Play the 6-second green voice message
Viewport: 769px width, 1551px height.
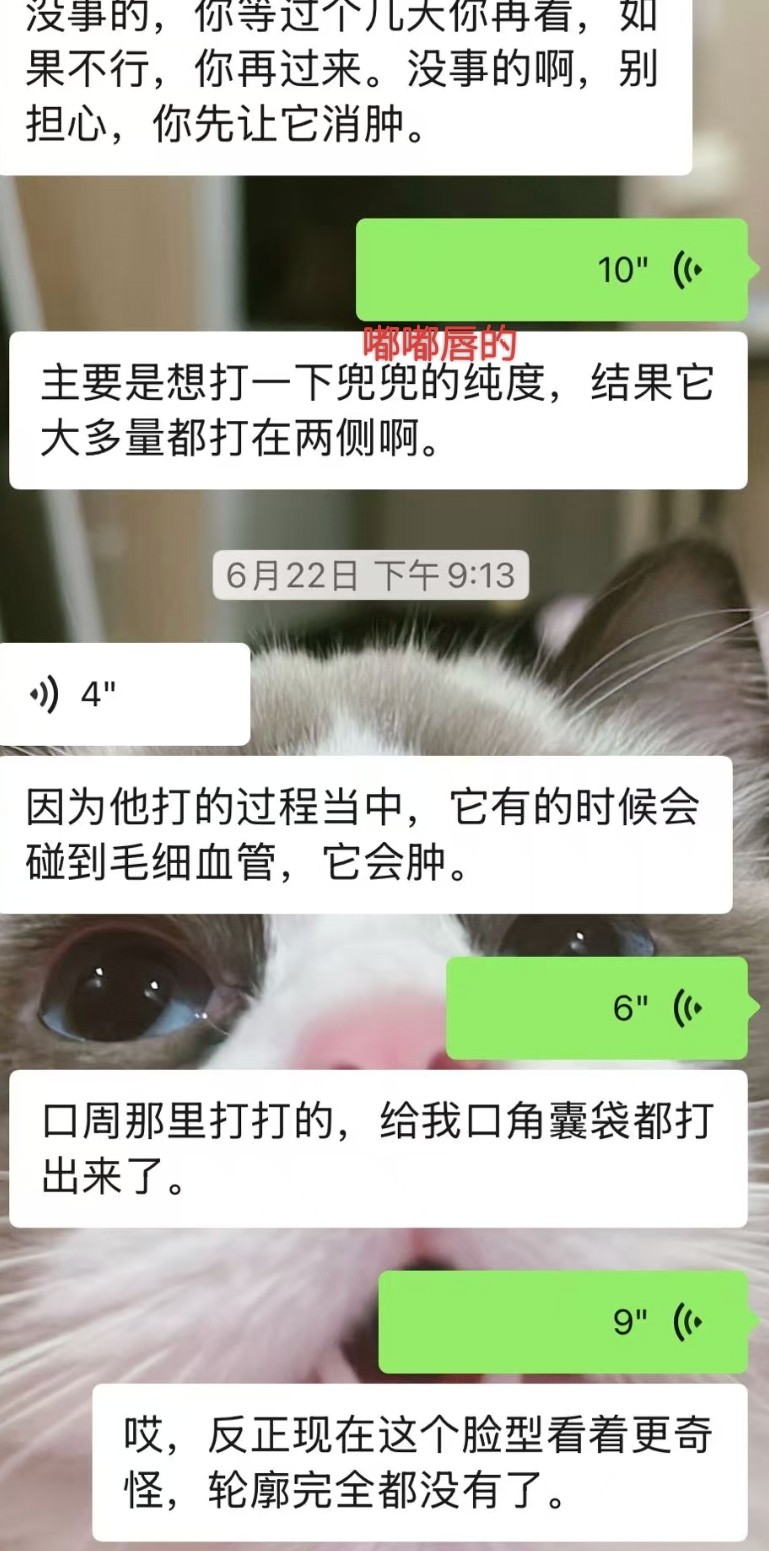(x=596, y=1008)
